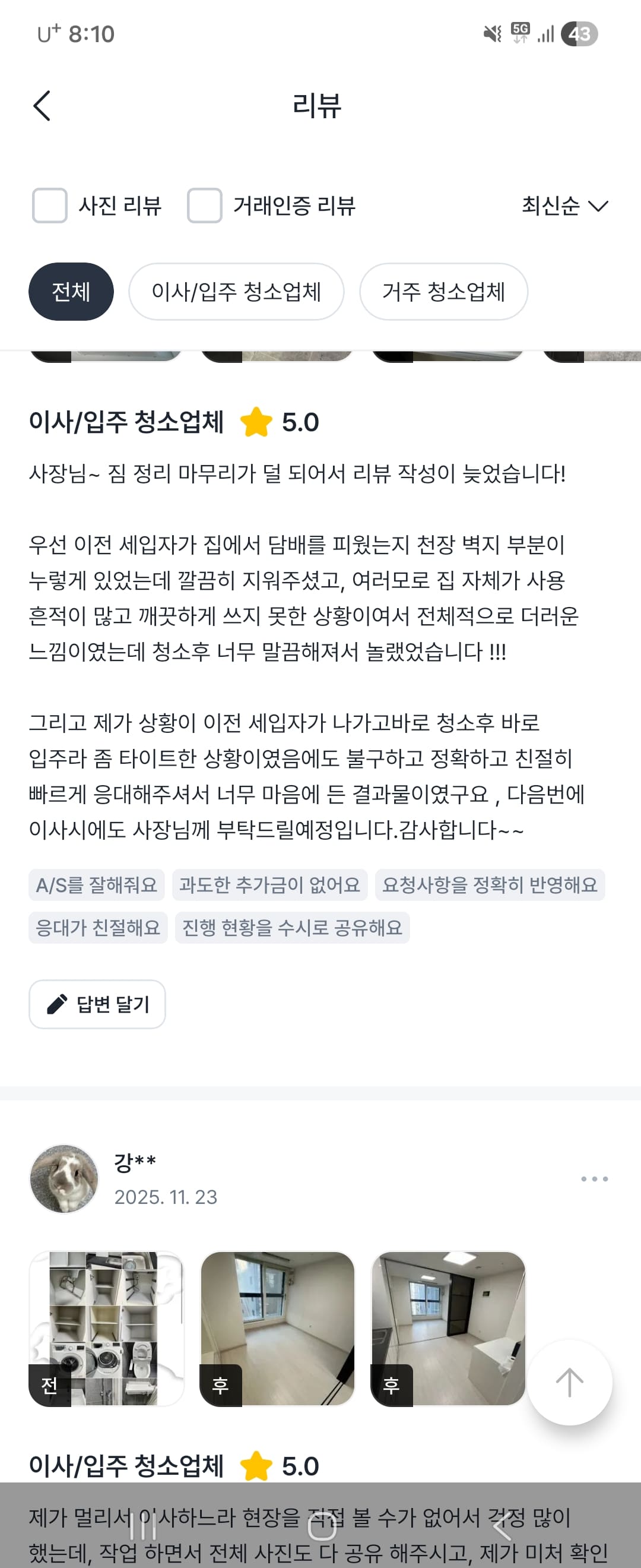641x1568 pixels.
Task: Filter by 이사/입주 청소업체
Action: [236, 292]
